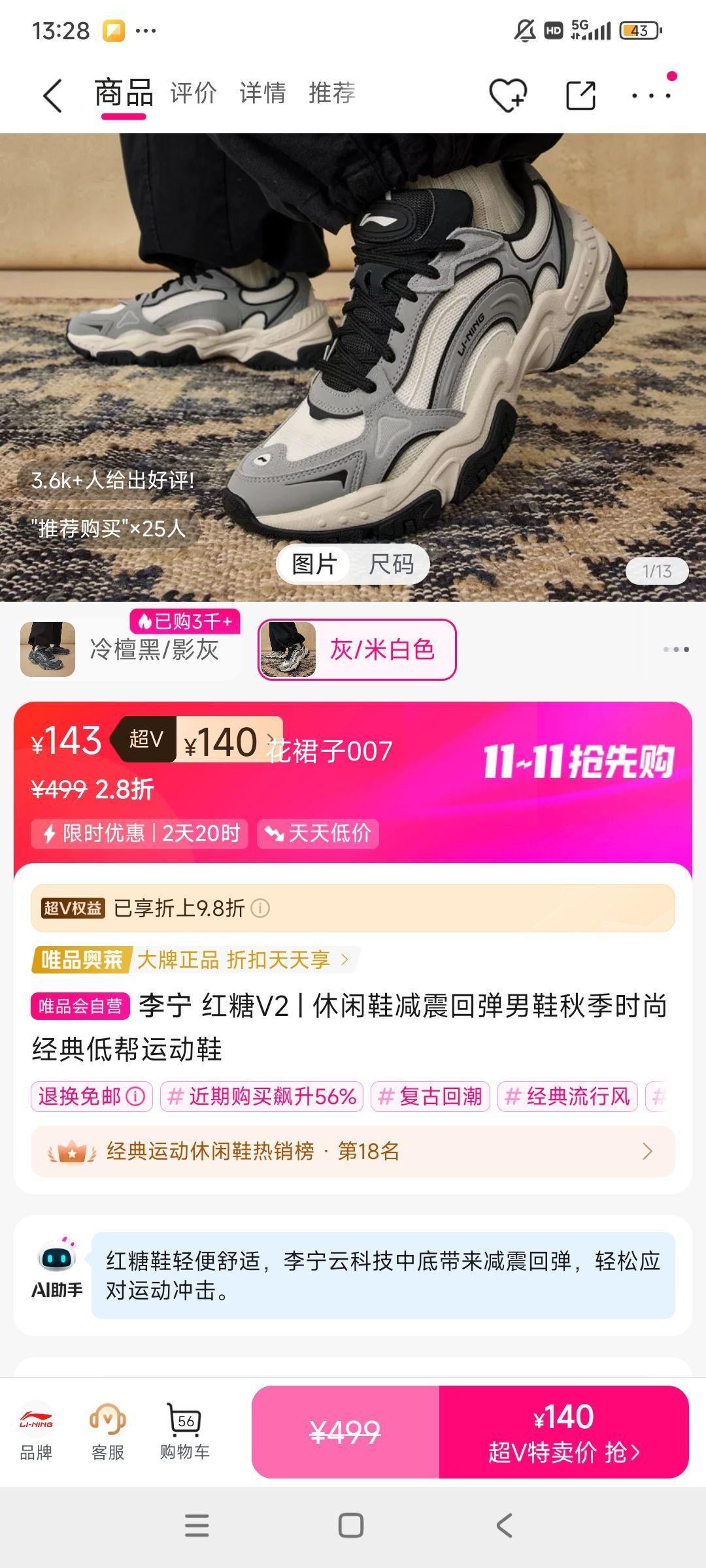706x1568 pixels.
Task: Select the 灰/米白色 color option
Action: click(357, 649)
